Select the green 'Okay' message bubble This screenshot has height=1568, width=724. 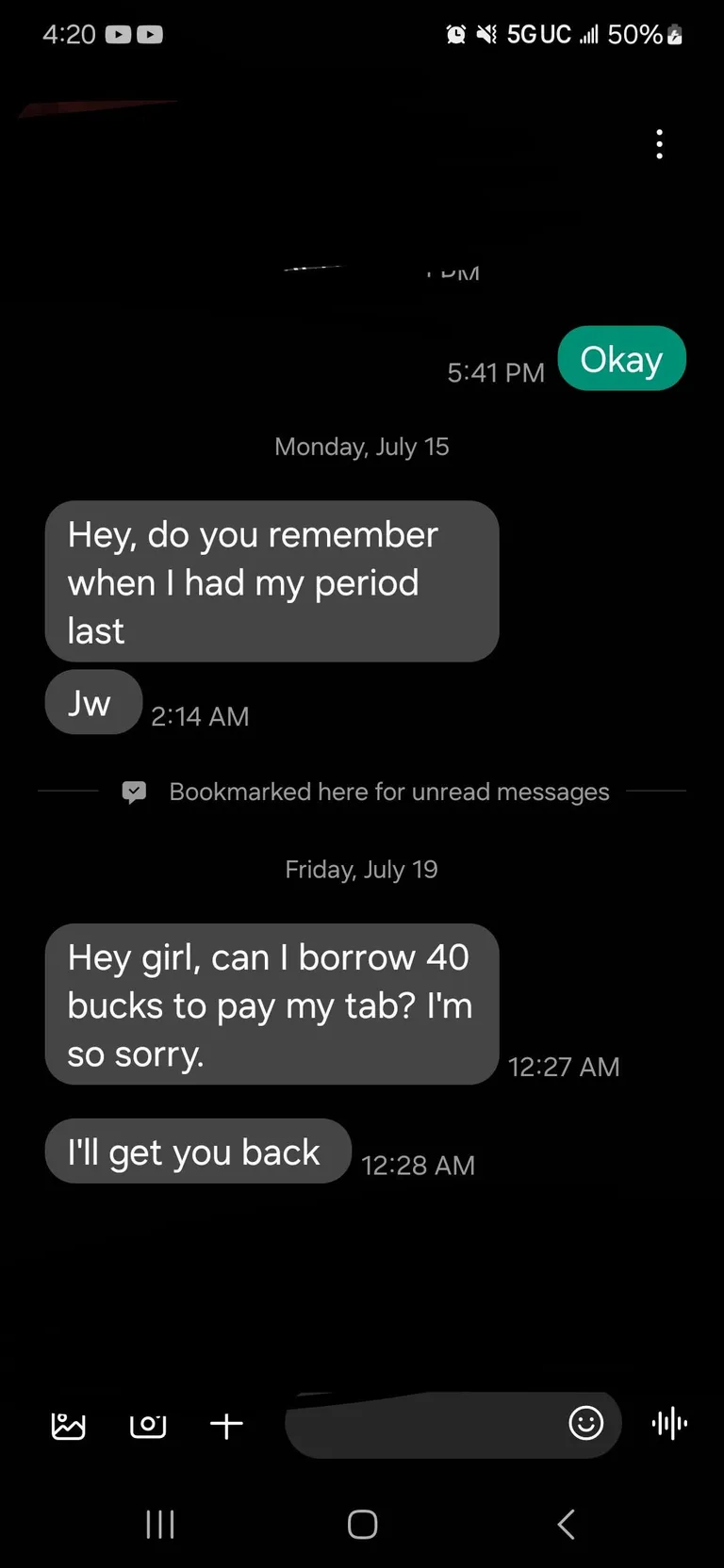tap(622, 358)
